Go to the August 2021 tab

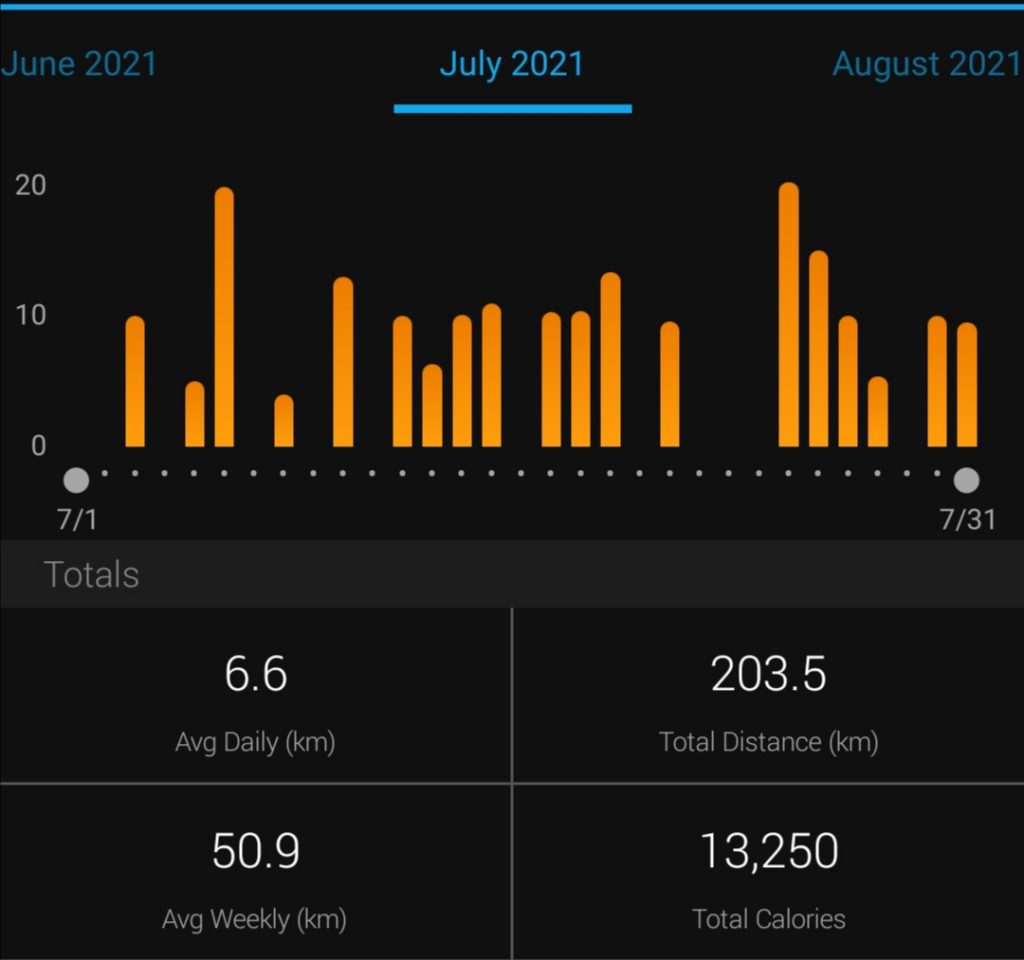pos(925,65)
